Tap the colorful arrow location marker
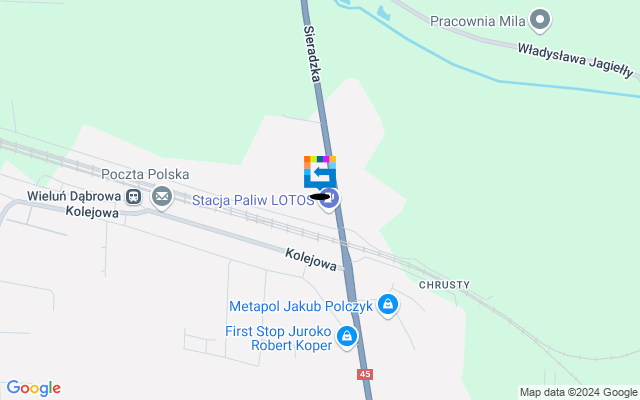 tap(320, 172)
